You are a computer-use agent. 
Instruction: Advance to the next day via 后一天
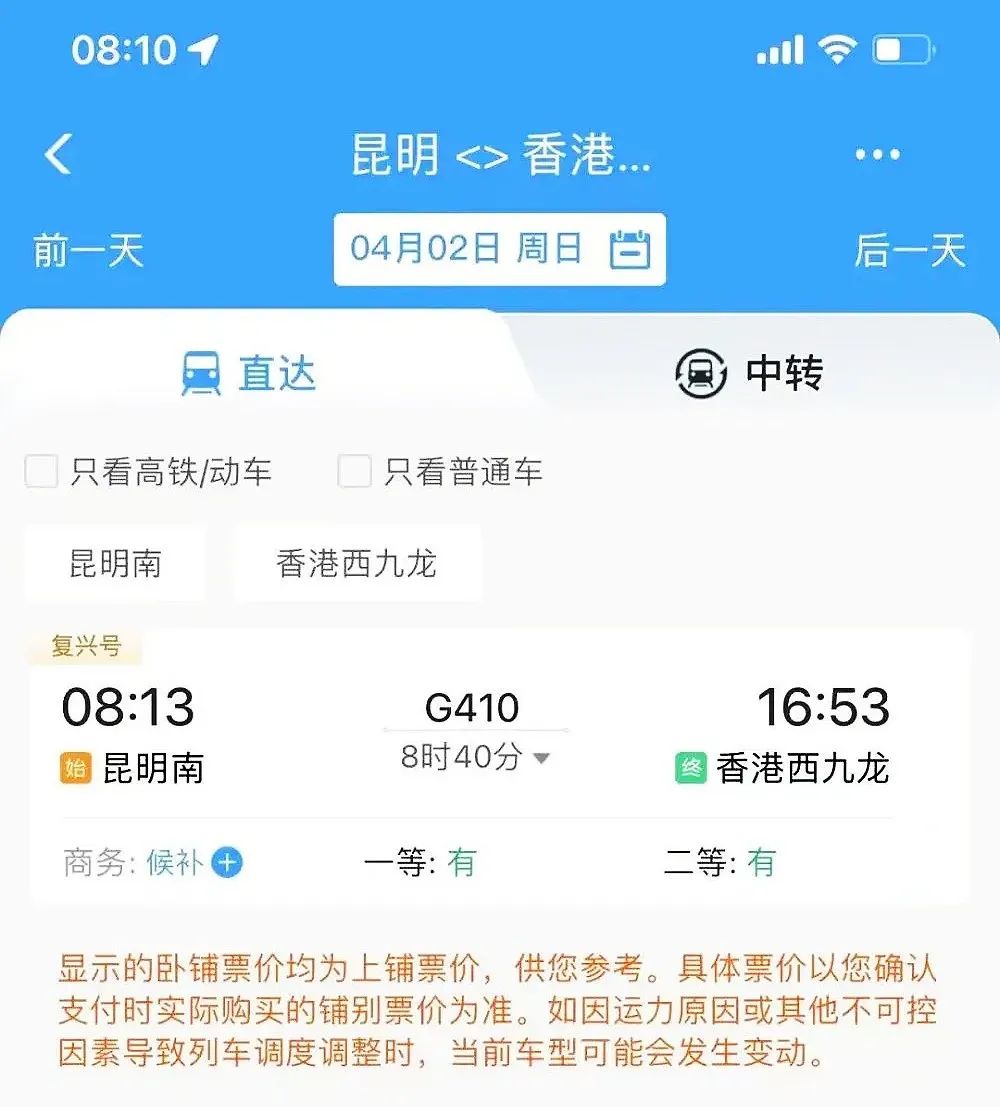pyautogui.click(x=910, y=250)
